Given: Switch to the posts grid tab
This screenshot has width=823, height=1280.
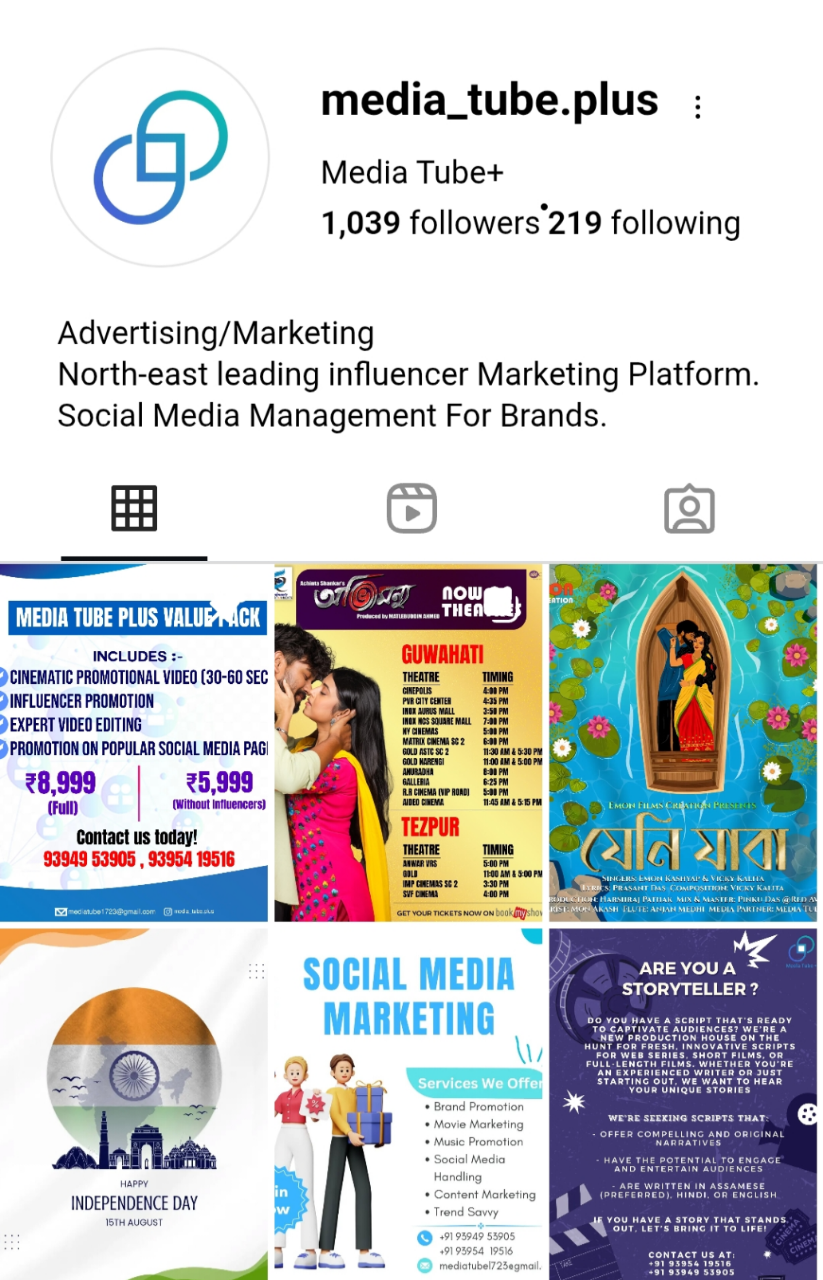Looking at the screenshot, I should point(134,509).
